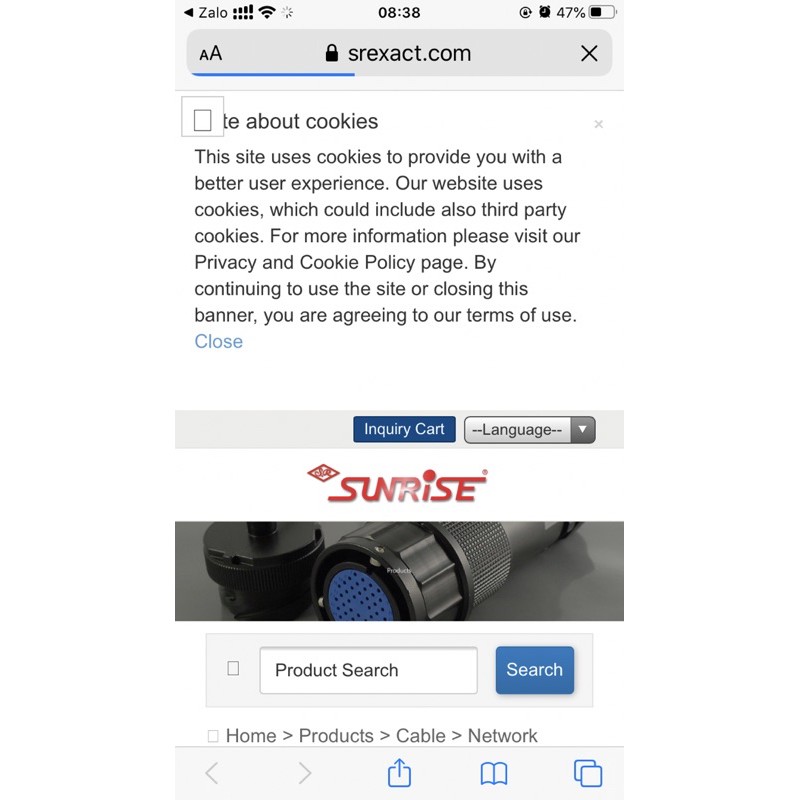
Task: Open the Sunrise logo homepage link
Action: (398, 485)
